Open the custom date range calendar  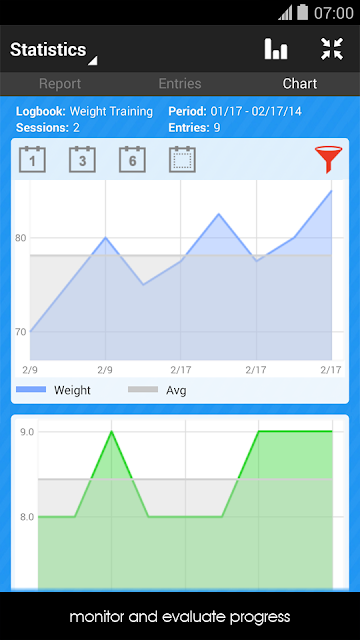coord(182,159)
